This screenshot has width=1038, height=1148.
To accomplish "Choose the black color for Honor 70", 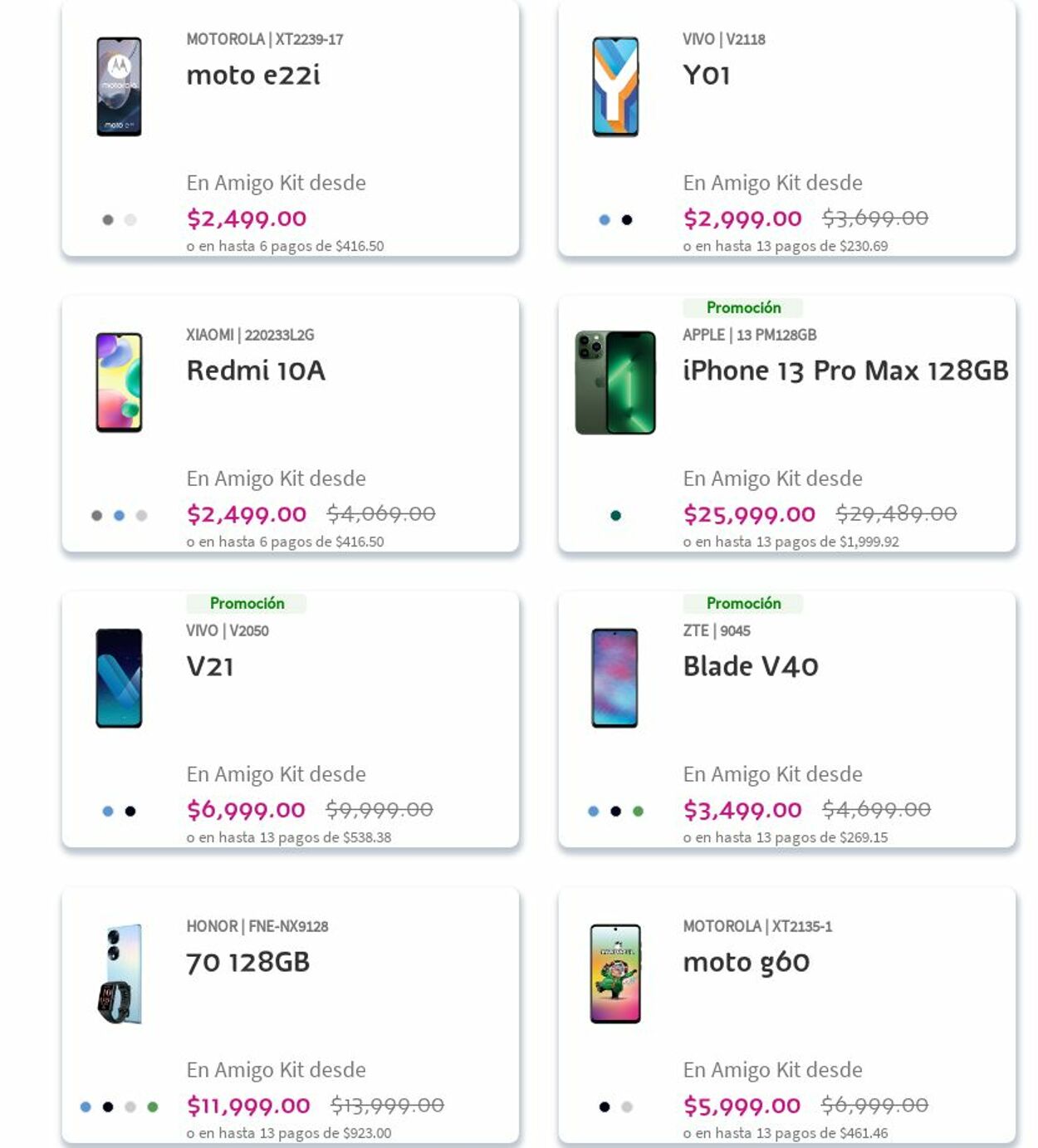I will point(108,1107).
